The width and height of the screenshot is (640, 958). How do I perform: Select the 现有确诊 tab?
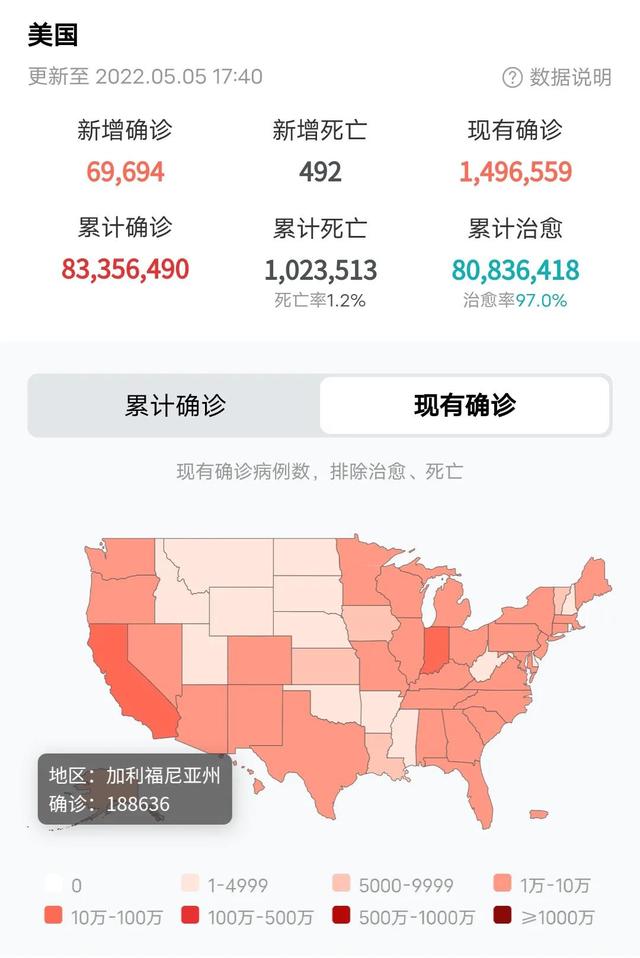(x=465, y=405)
